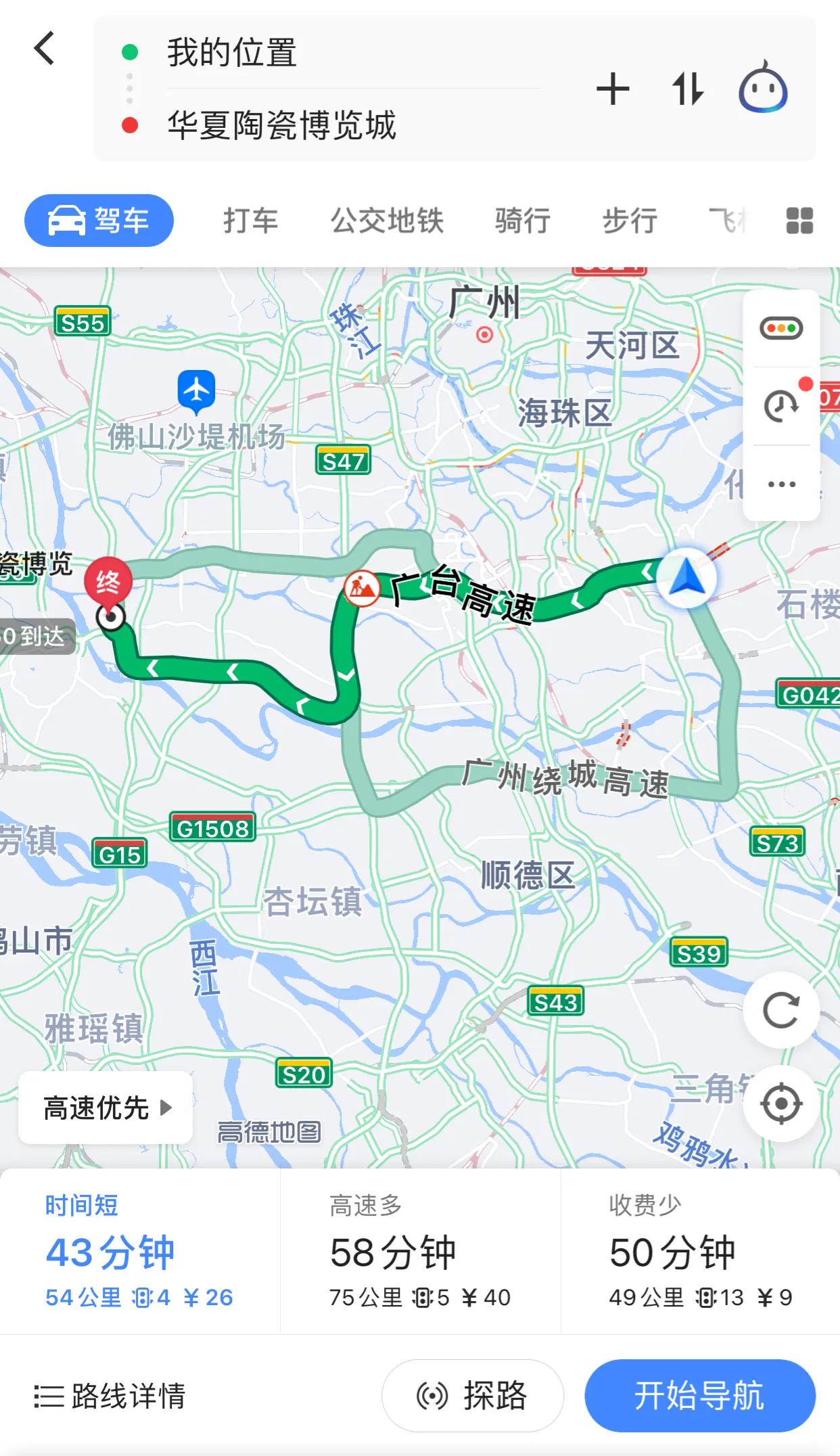This screenshot has height=1456, width=840.
Task: Open the route history panel
Action: coord(781,405)
